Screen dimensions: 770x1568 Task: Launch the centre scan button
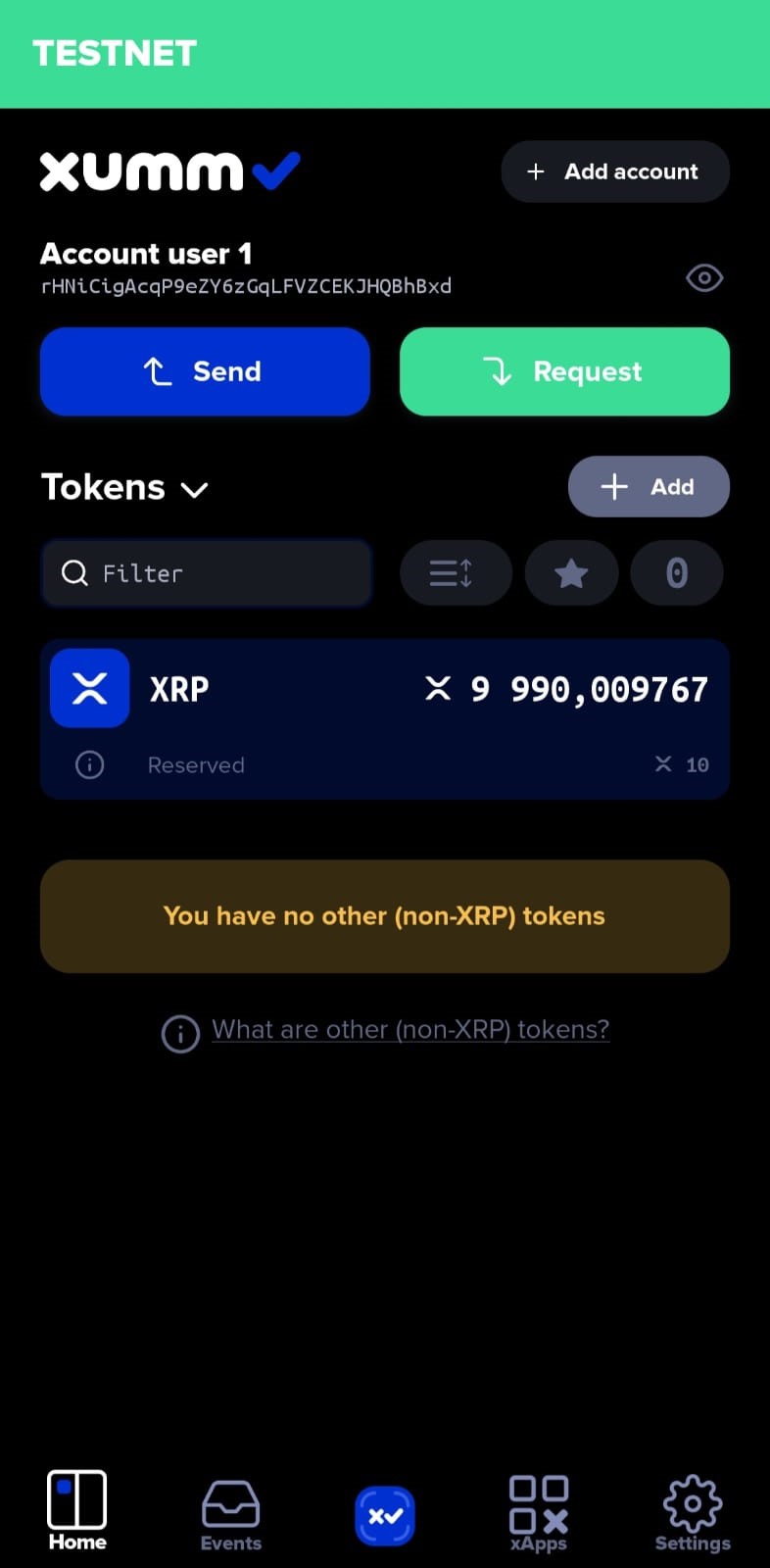coord(385,1516)
